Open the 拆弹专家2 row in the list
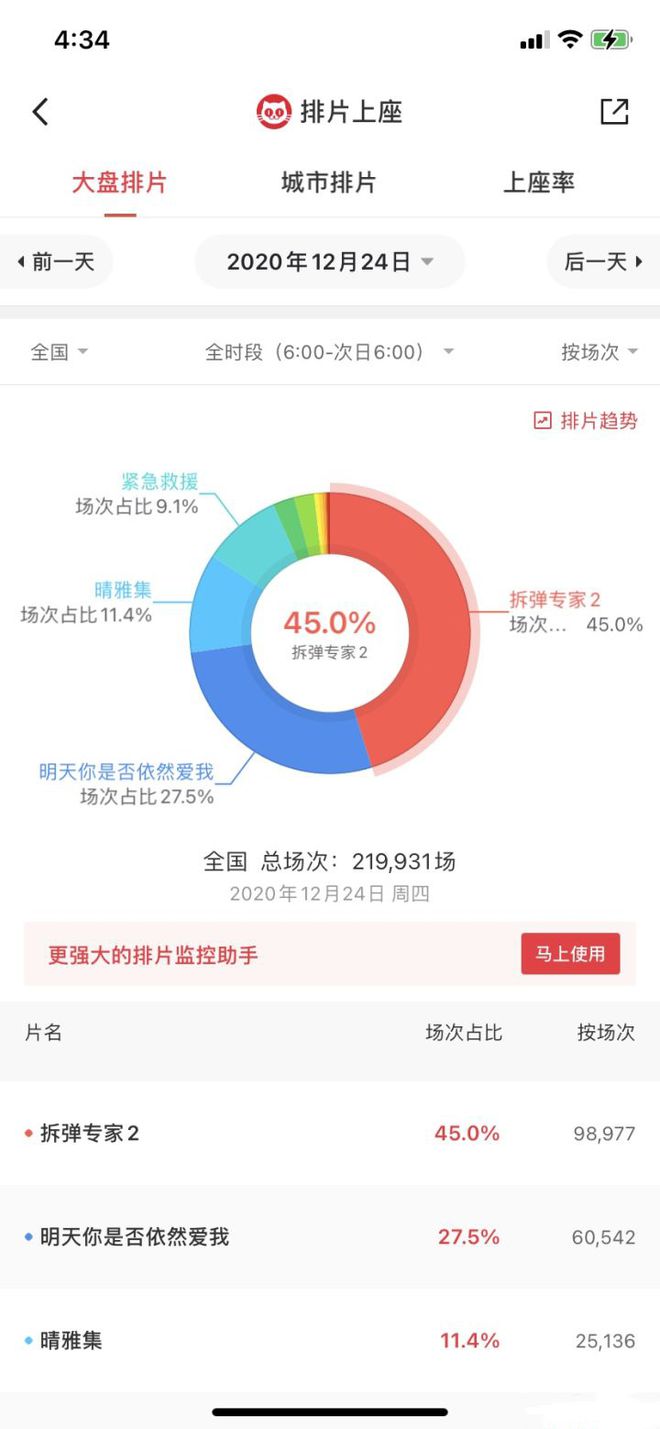 coord(330,1133)
